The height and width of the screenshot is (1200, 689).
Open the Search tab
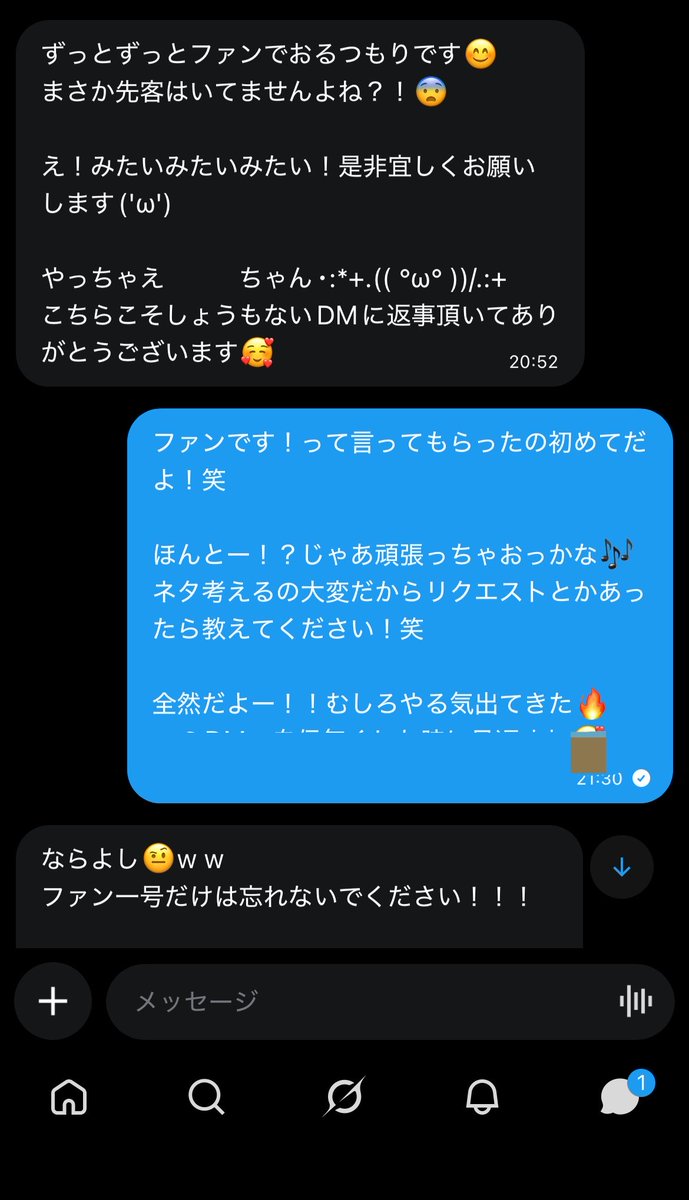[x=206, y=1098]
